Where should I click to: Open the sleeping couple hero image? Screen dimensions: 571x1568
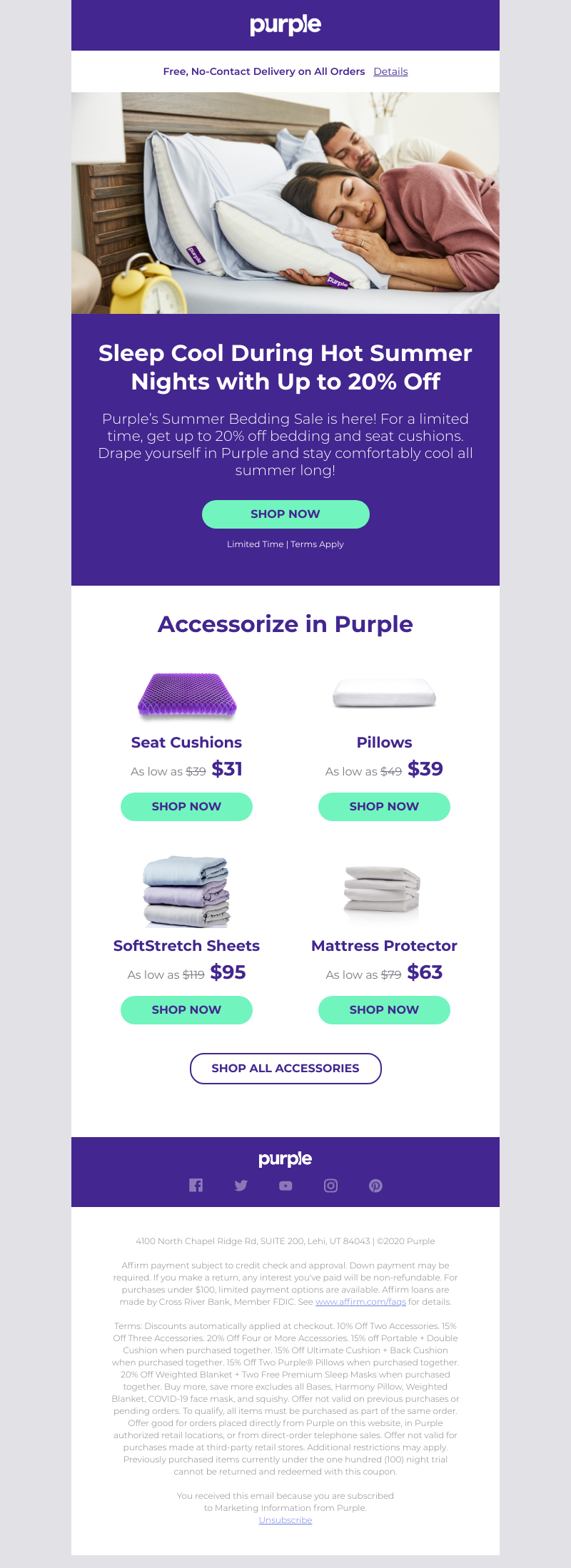285,203
